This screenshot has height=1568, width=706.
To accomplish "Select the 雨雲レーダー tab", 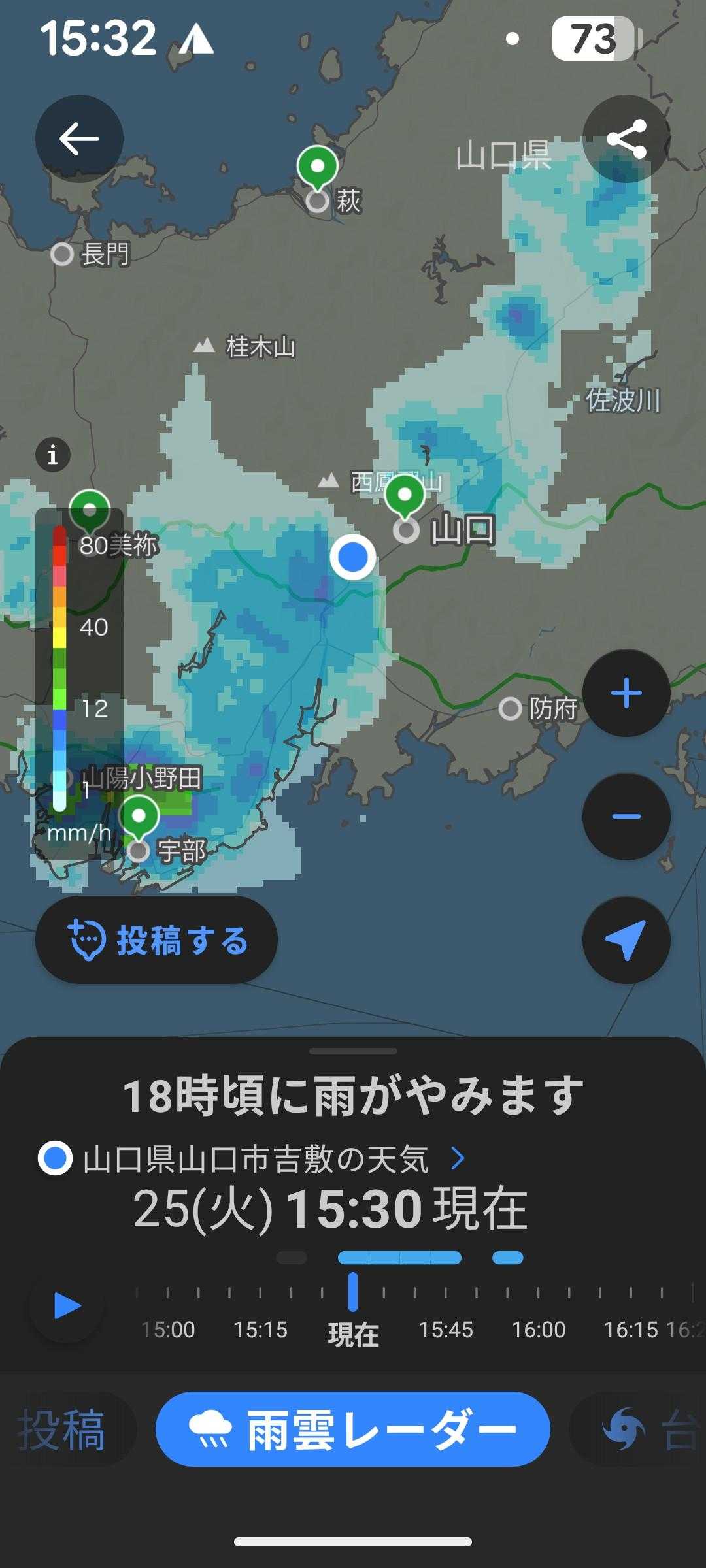I will click(x=352, y=1429).
